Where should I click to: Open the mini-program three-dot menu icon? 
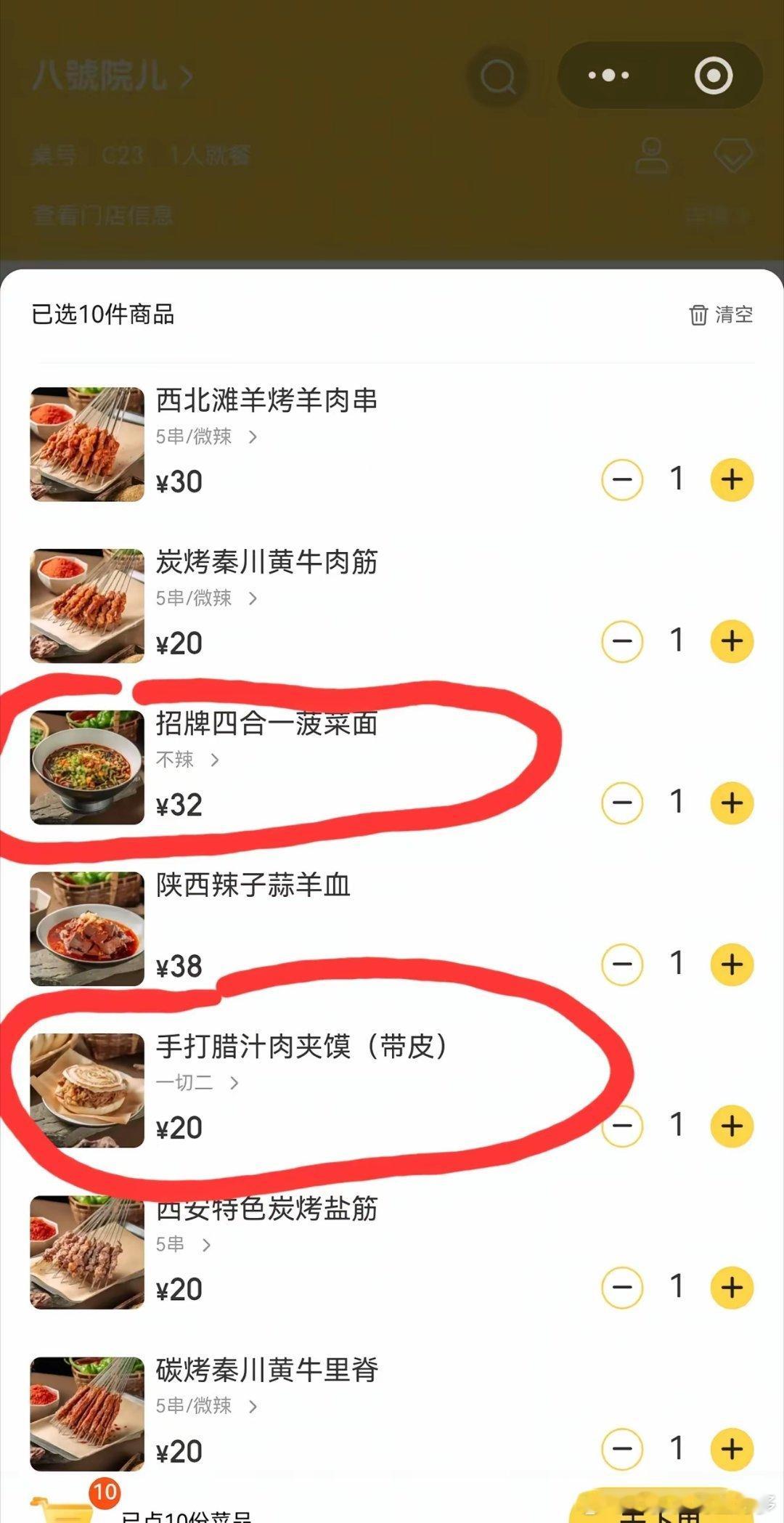pos(607,75)
